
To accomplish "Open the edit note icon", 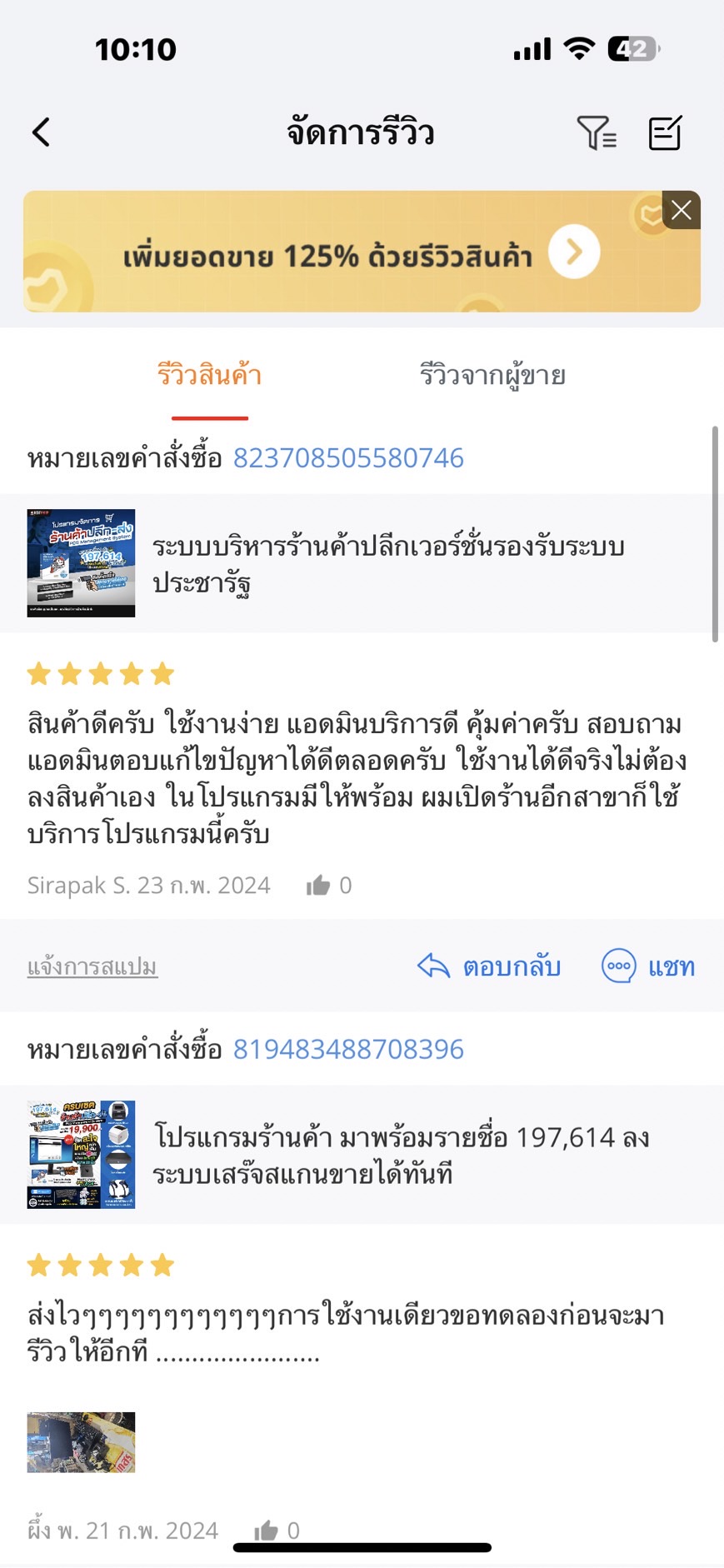I will (665, 132).
